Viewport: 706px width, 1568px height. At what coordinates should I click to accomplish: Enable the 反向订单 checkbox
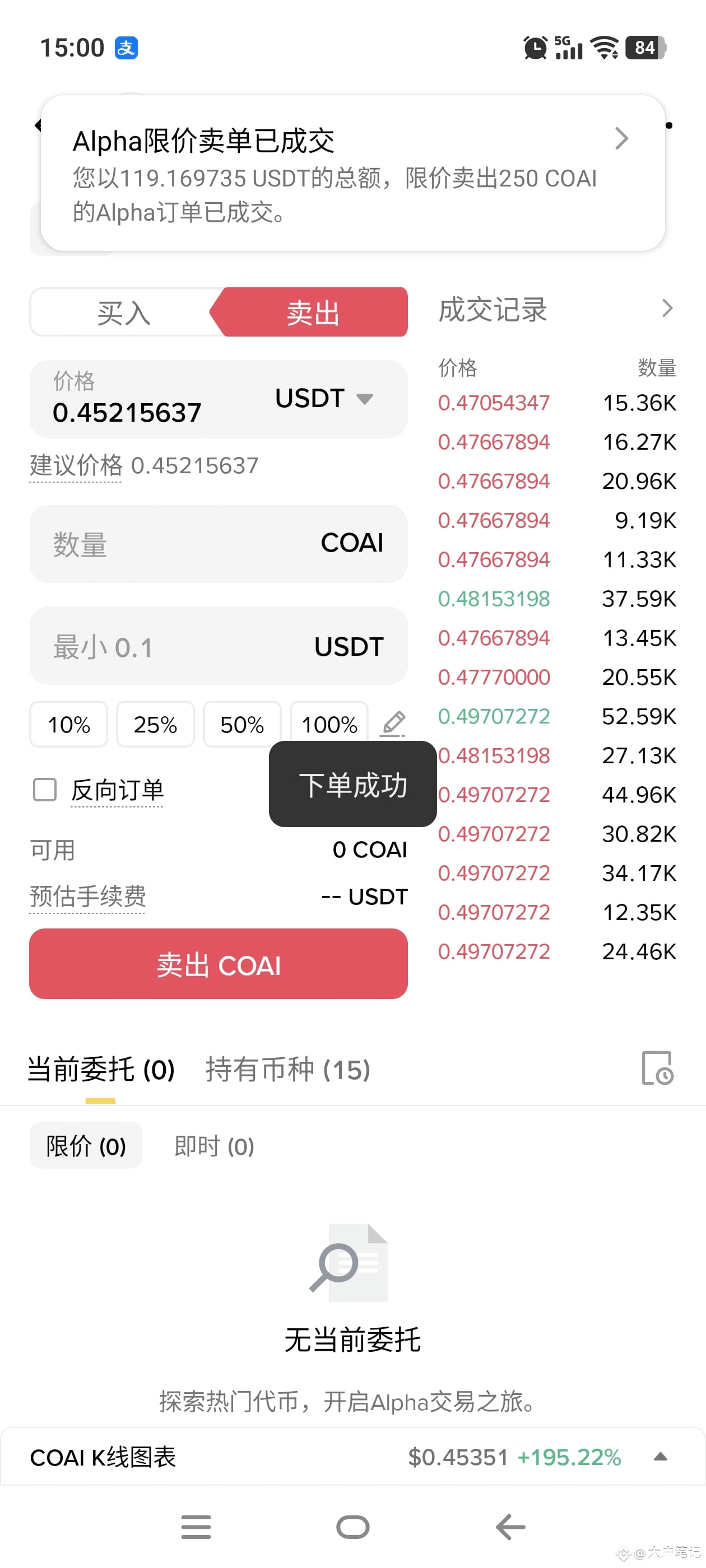click(45, 790)
